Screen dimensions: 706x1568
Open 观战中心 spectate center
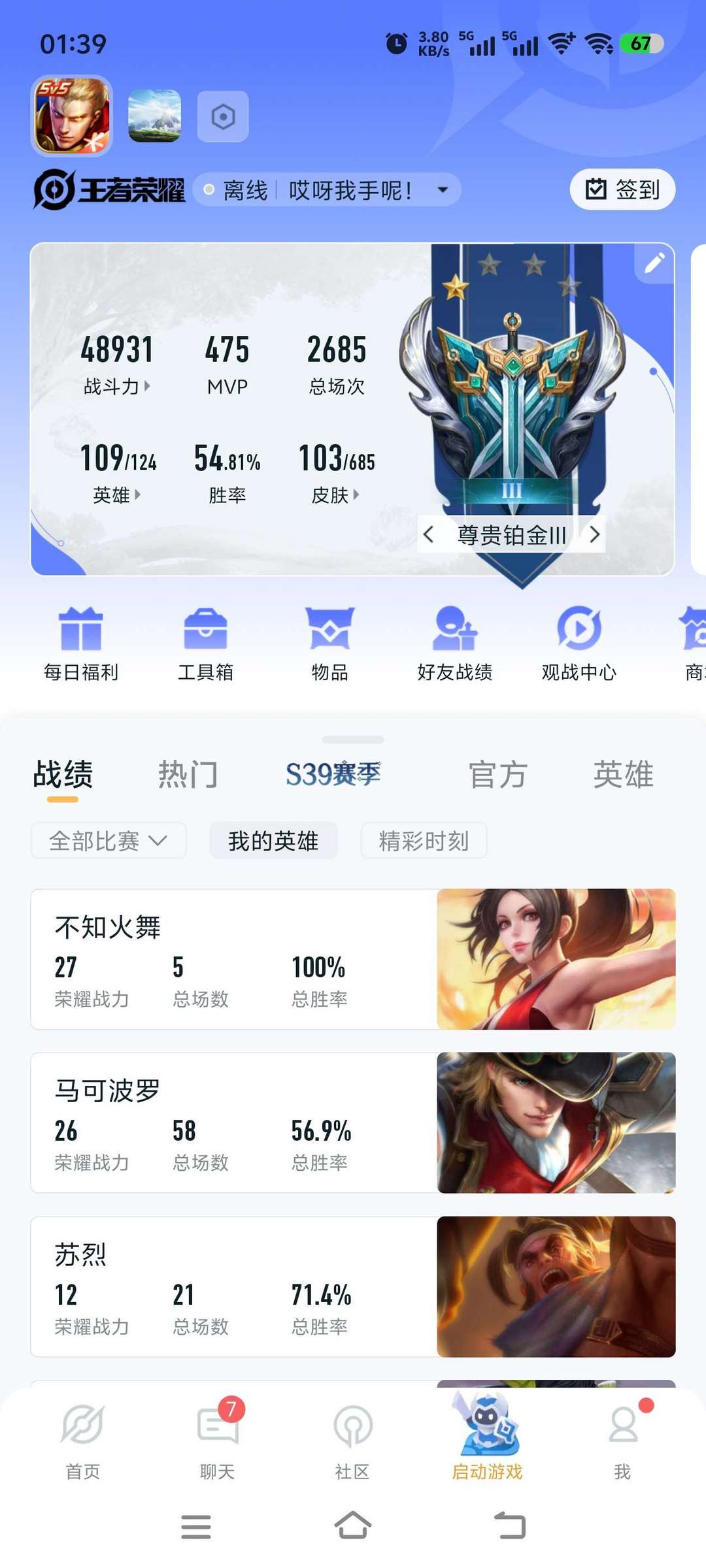coord(579,644)
